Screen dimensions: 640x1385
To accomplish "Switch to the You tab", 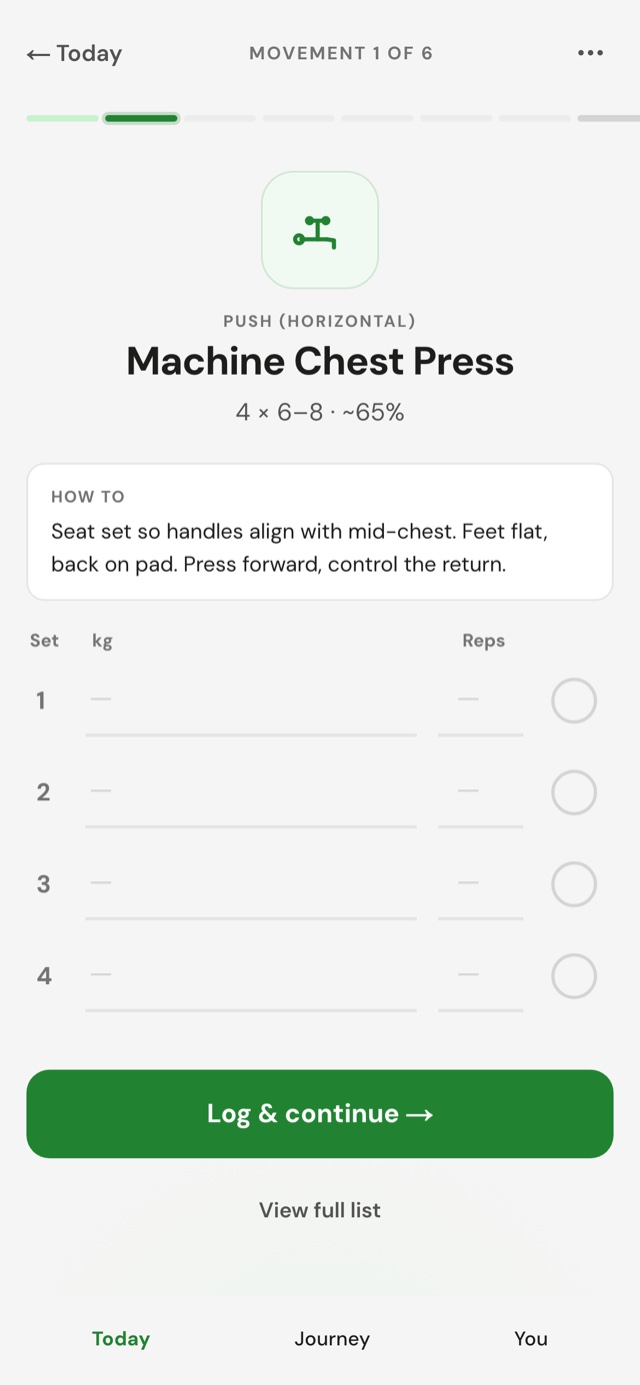I will [531, 1339].
